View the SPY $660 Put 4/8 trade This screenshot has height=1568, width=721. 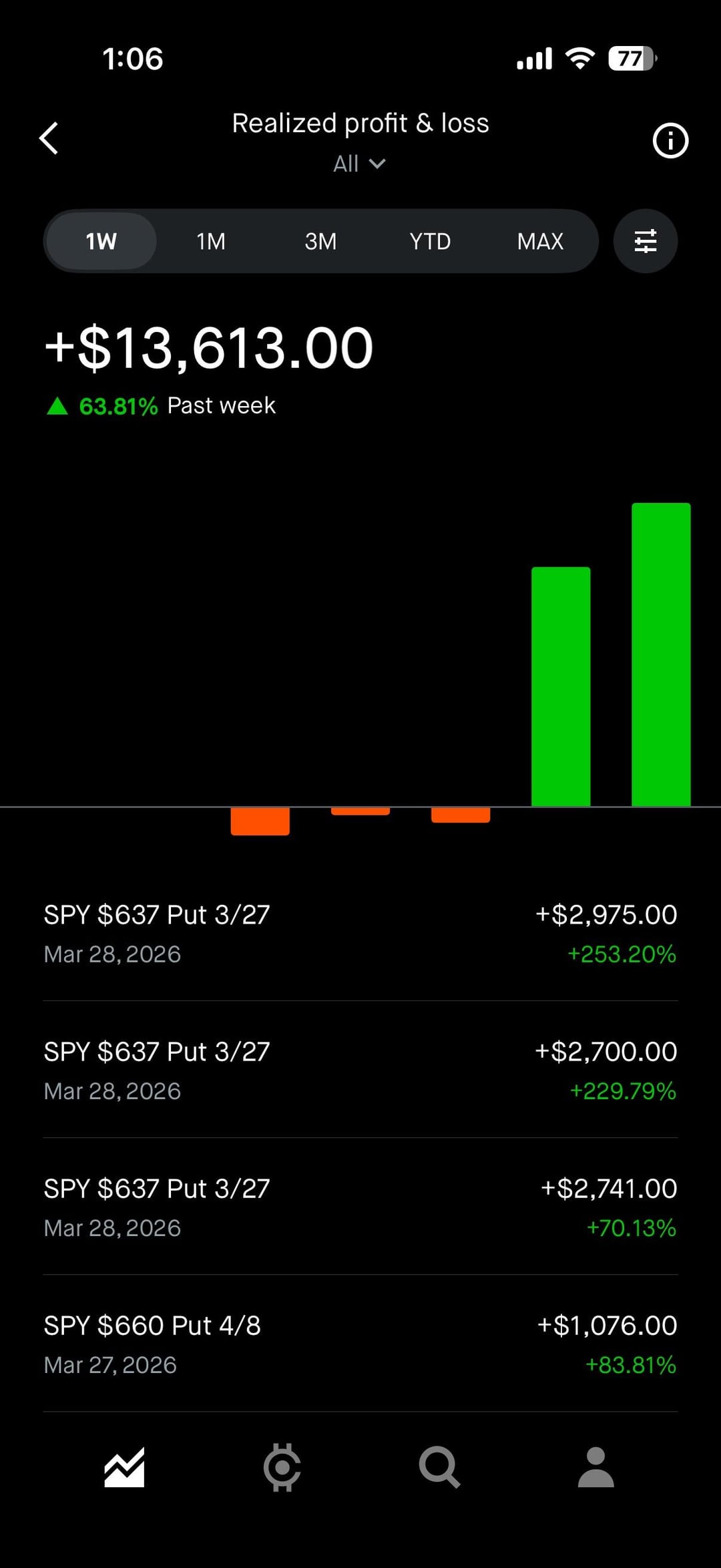(360, 1344)
